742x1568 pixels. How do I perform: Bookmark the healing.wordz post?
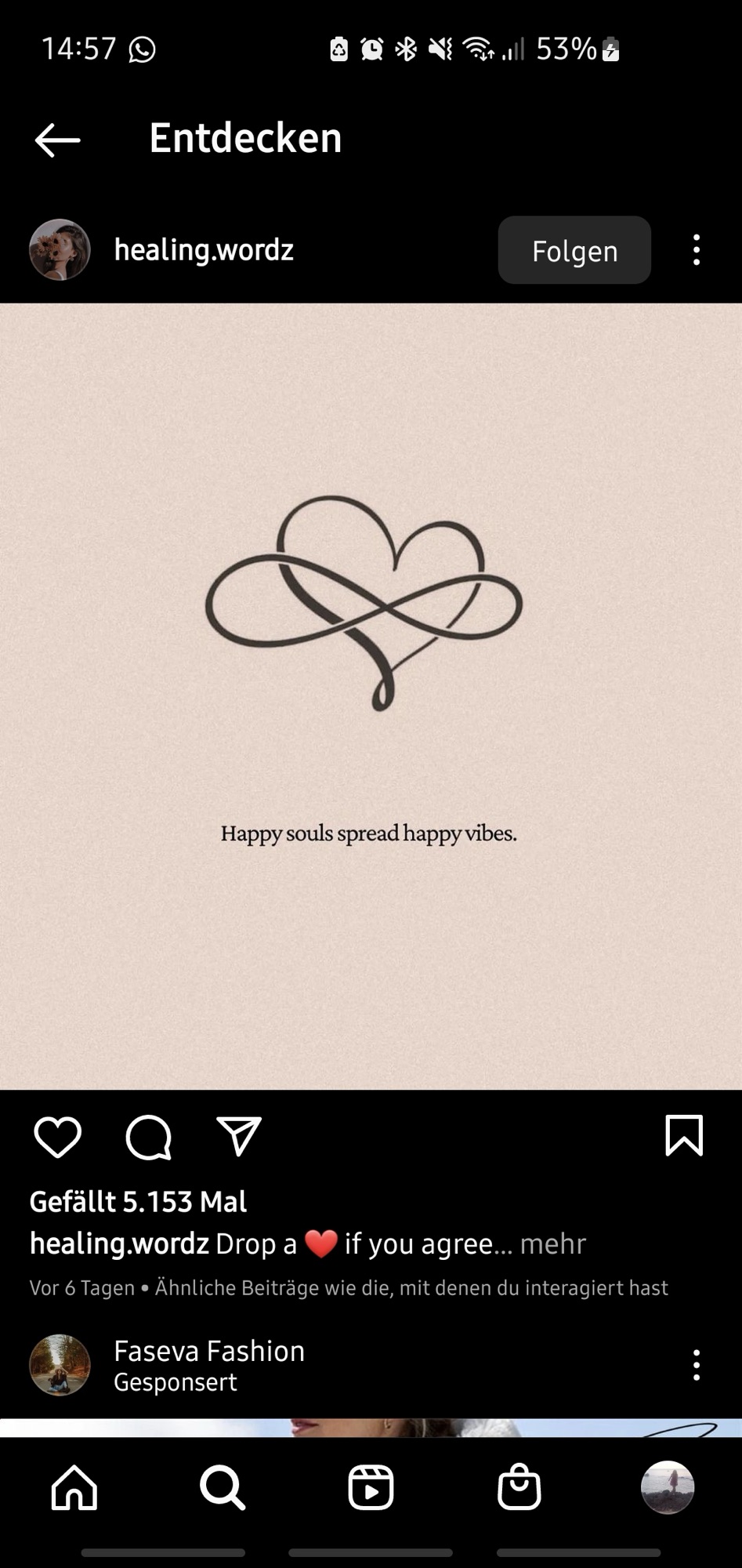(683, 1135)
